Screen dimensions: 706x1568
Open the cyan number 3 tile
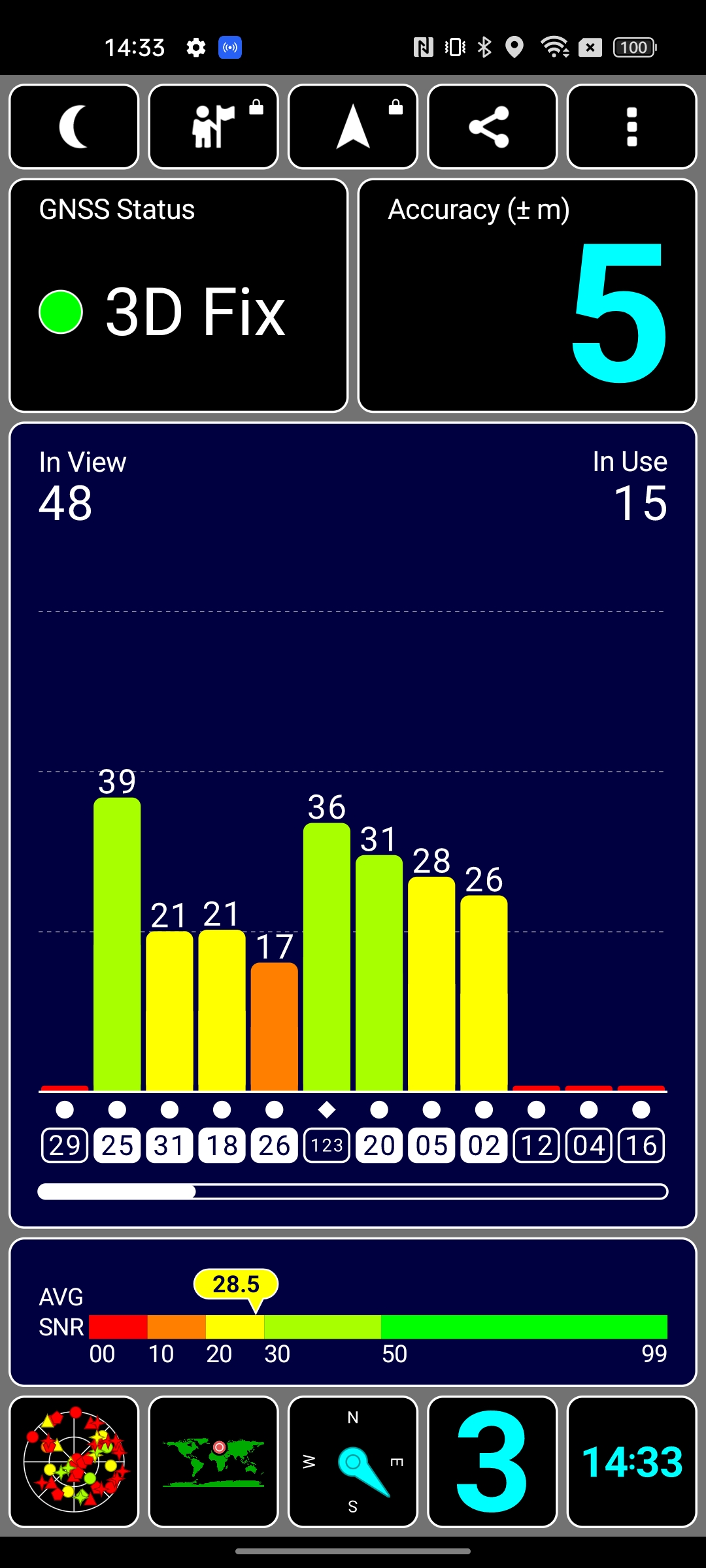492,1462
